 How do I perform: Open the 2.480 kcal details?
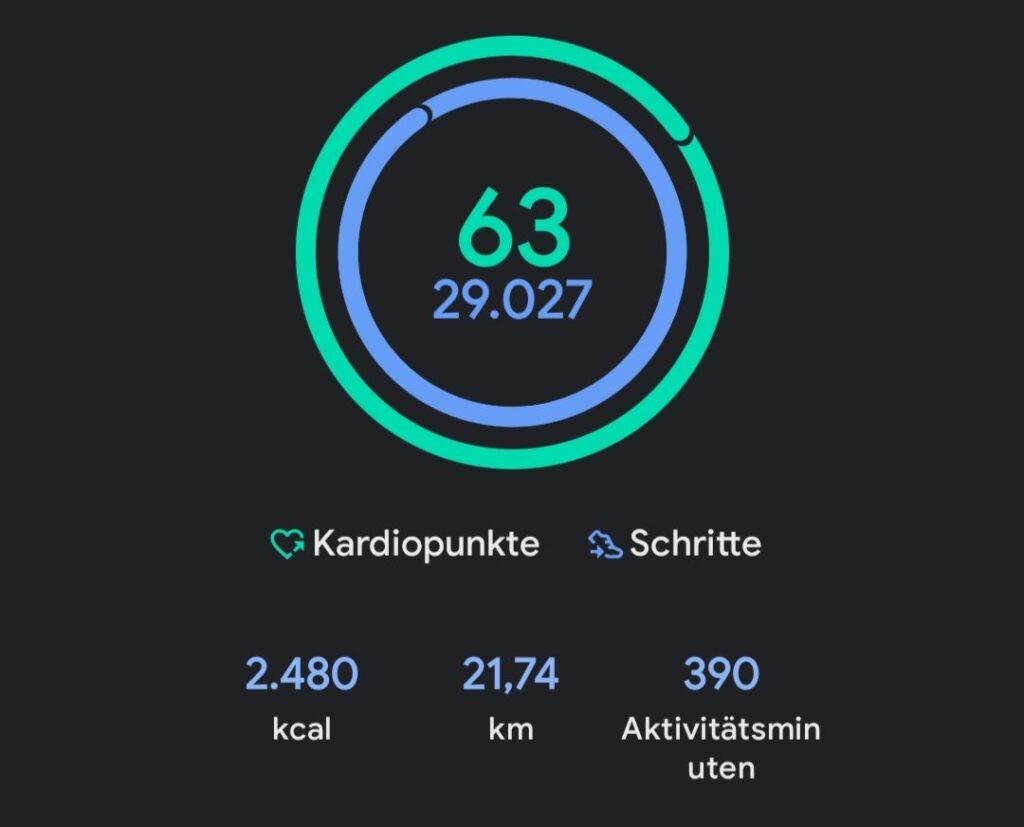click(x=302, y=697)
